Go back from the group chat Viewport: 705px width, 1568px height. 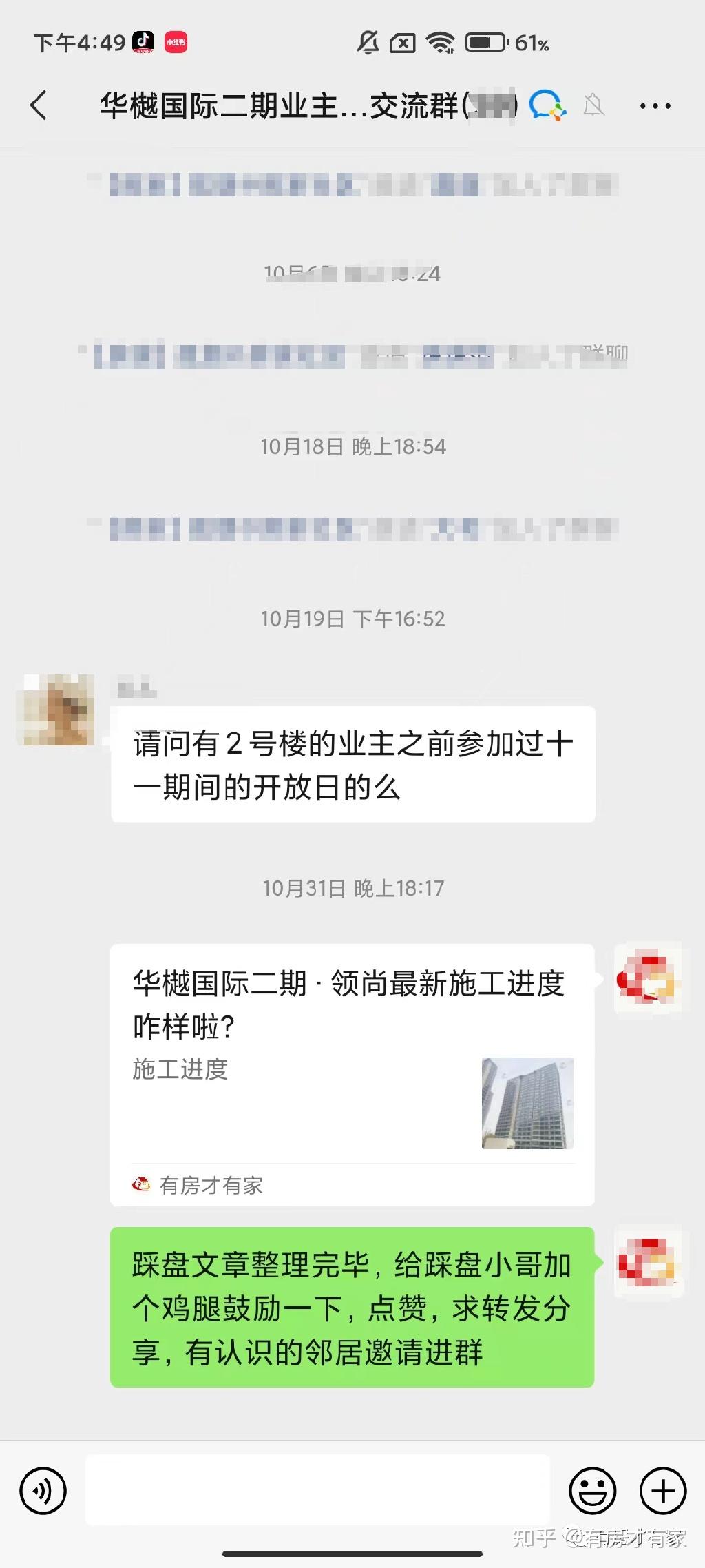click(39, 105)
